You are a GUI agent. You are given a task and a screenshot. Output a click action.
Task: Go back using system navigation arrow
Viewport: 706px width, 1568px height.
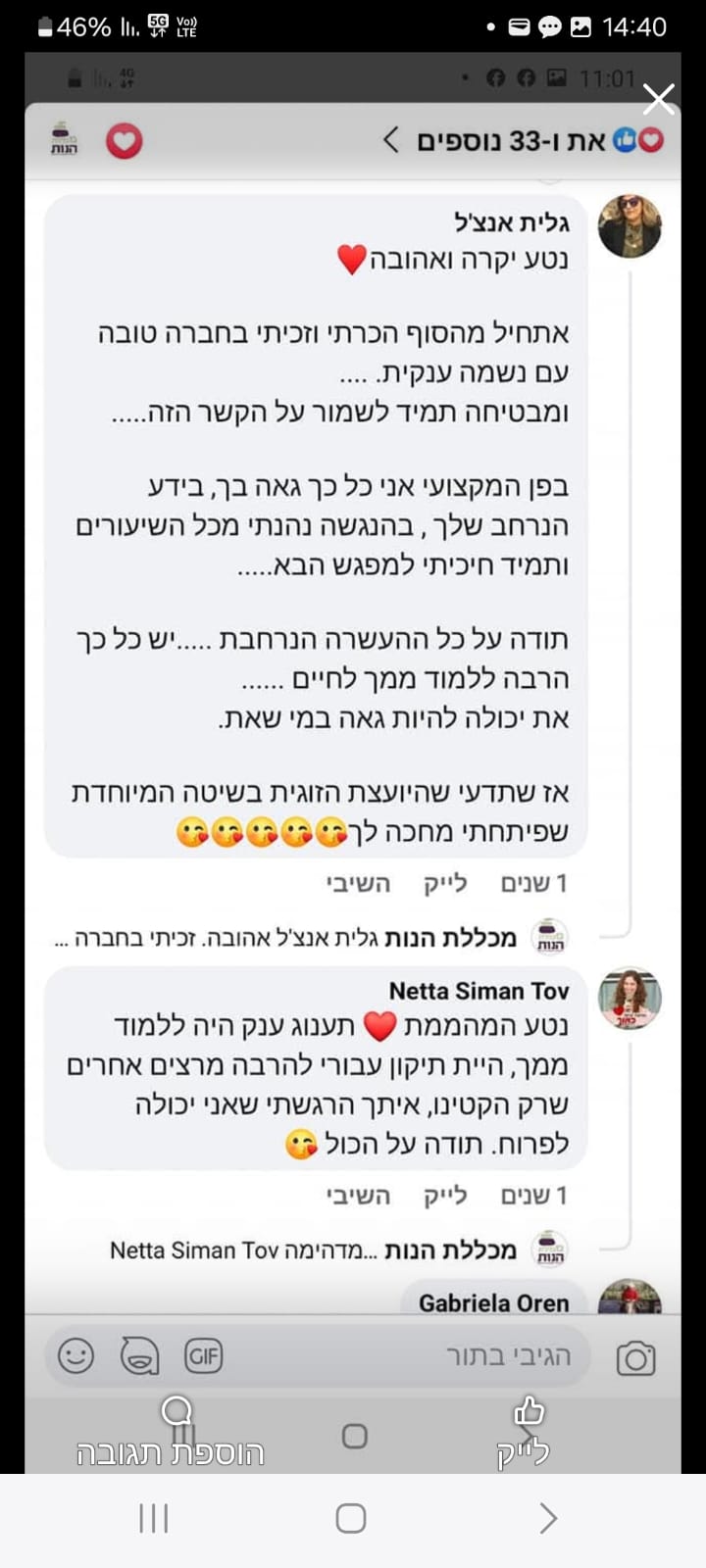pyautogui.click(x=548, y=1518)
